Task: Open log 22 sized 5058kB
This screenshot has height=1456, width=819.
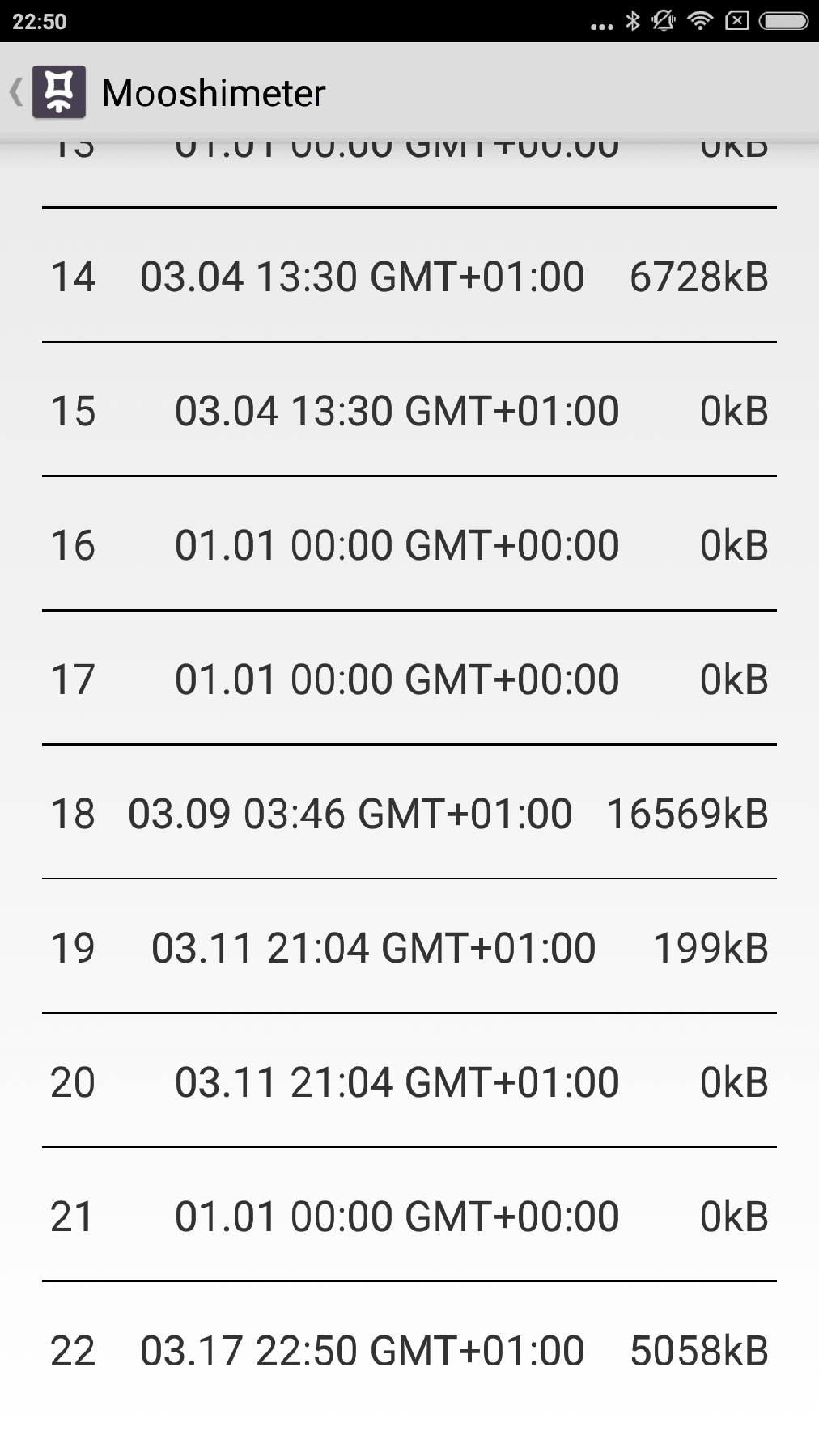Action: (409, 1351)
